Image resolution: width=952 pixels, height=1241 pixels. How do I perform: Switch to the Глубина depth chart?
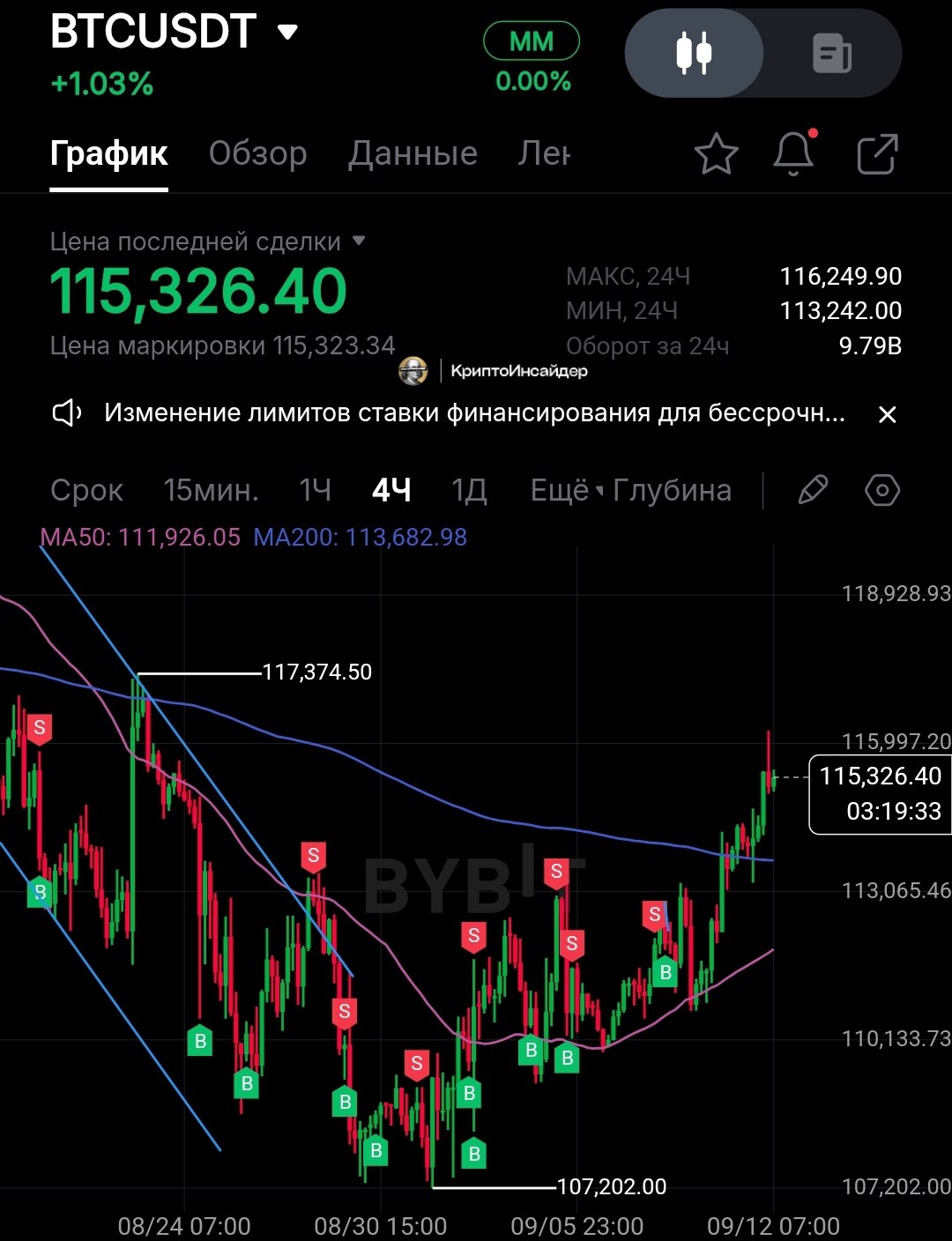[673, 491]
